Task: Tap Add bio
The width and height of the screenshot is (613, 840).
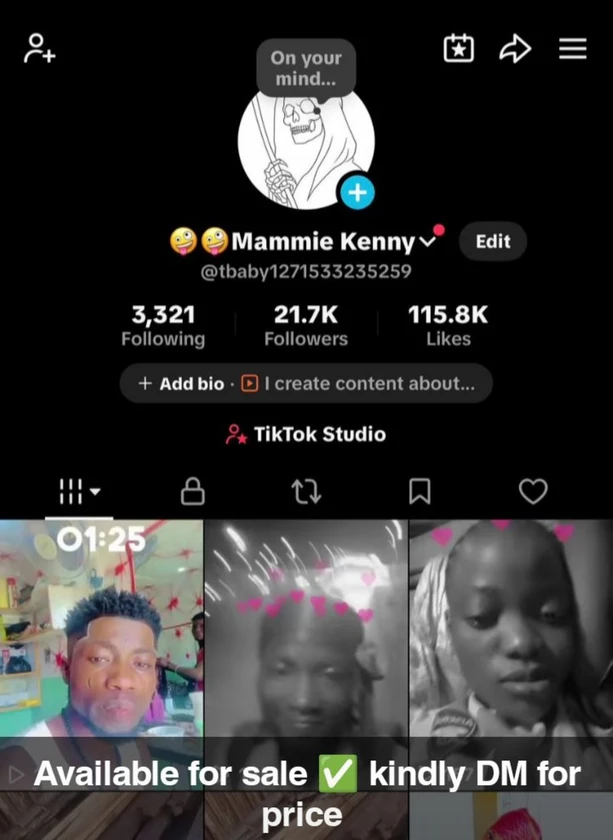Action: (180, 384)
